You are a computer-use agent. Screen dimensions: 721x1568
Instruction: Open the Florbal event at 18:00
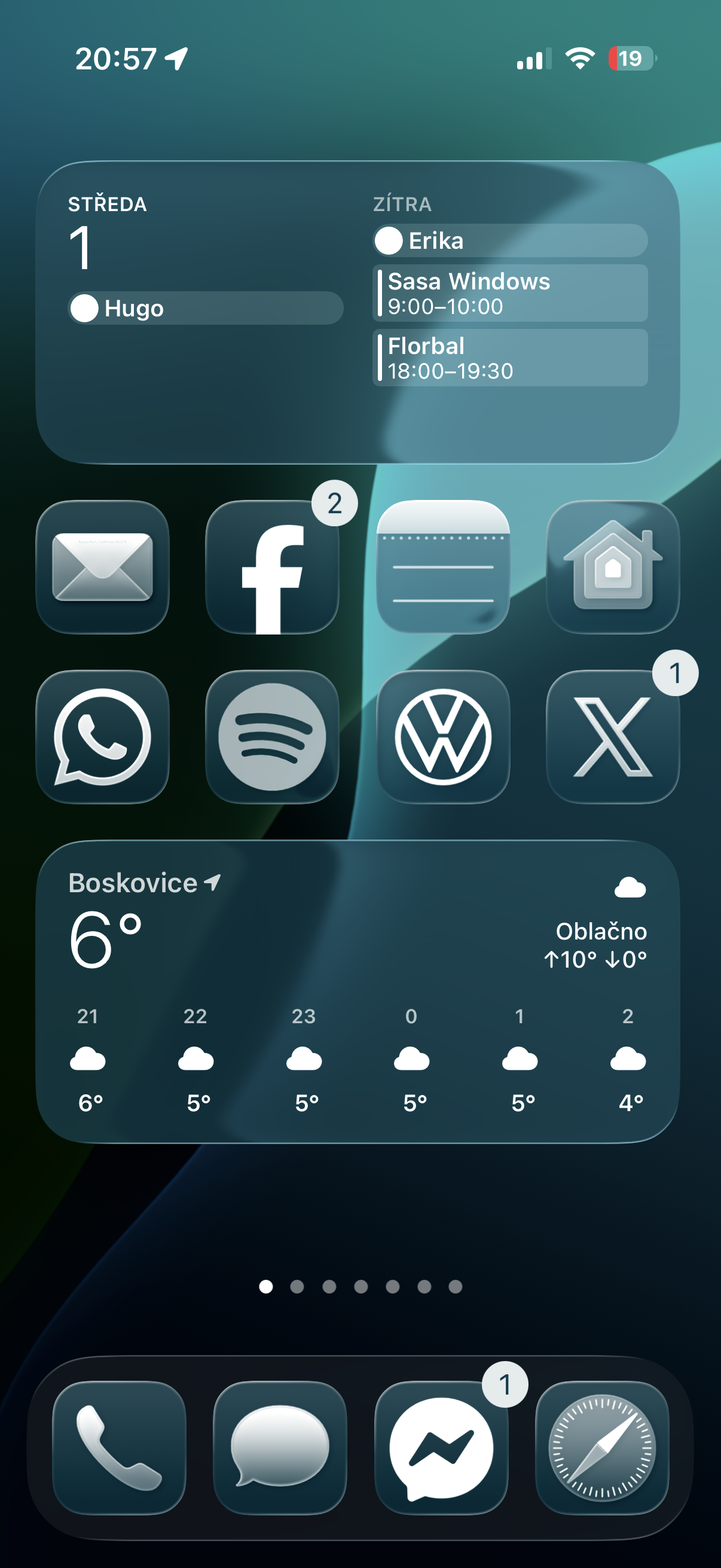[x=510, y=357]
